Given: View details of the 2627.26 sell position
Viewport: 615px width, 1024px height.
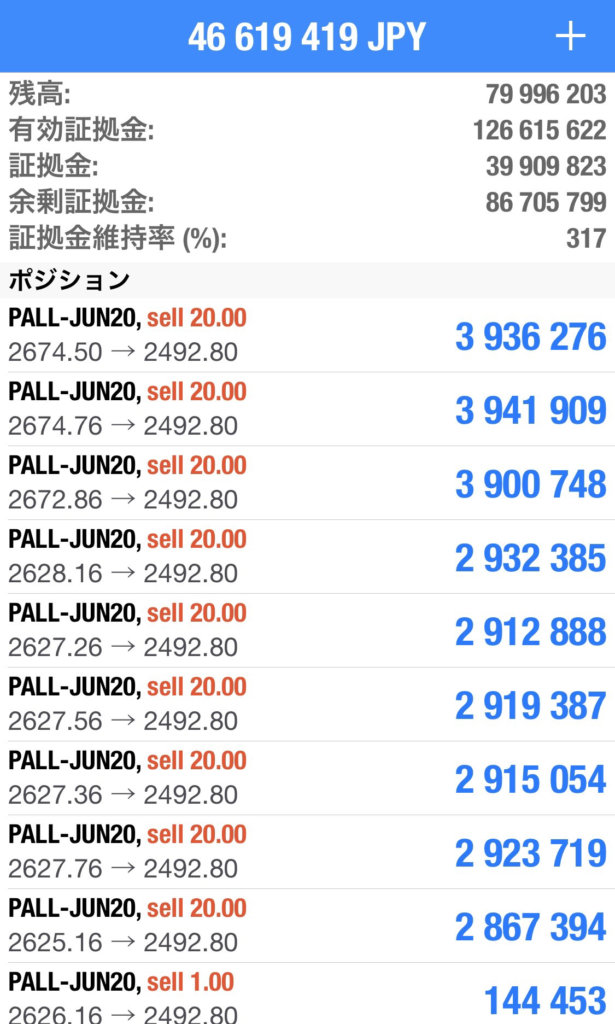Looking at the screenshot, I should (x=307, y=631).
